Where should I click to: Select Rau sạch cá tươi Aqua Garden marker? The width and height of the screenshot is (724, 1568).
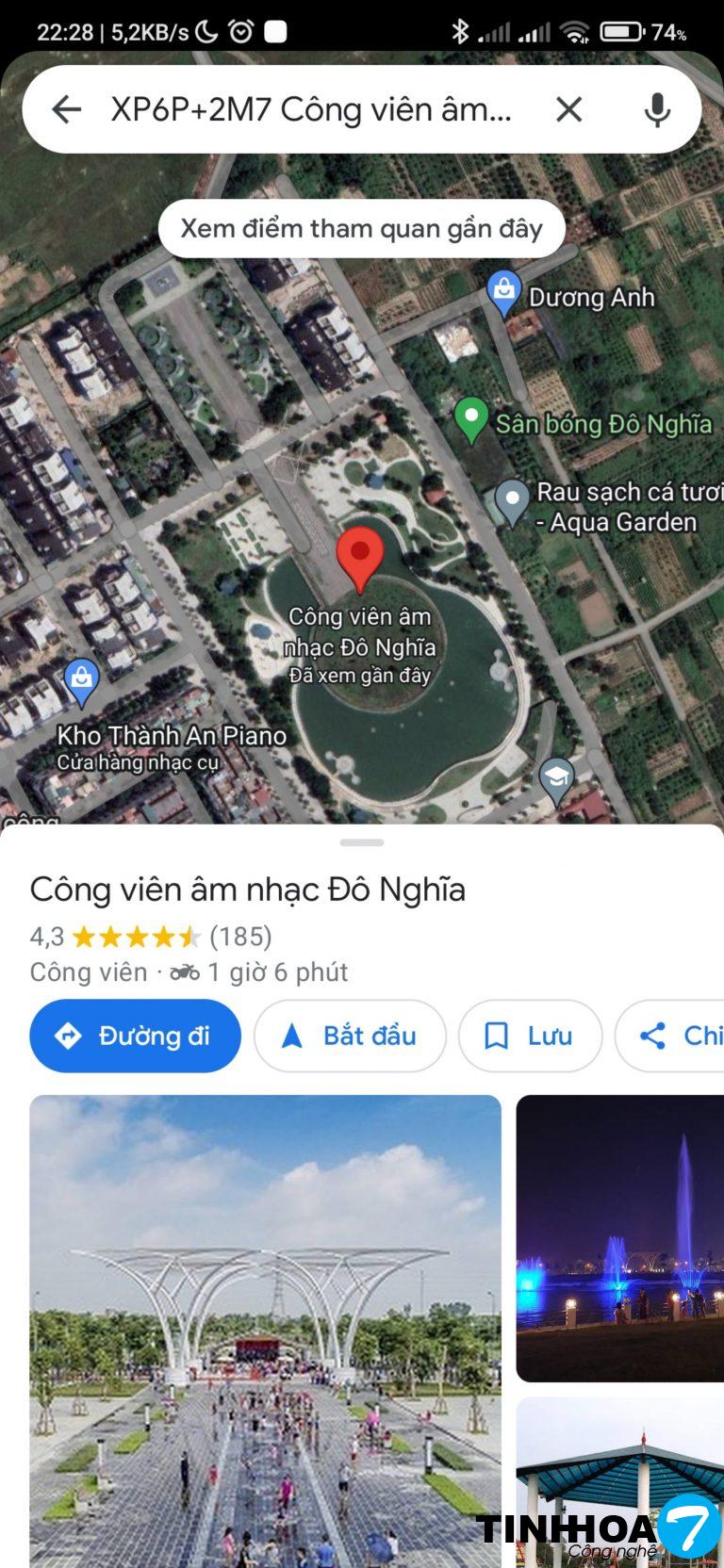(512, 500)
